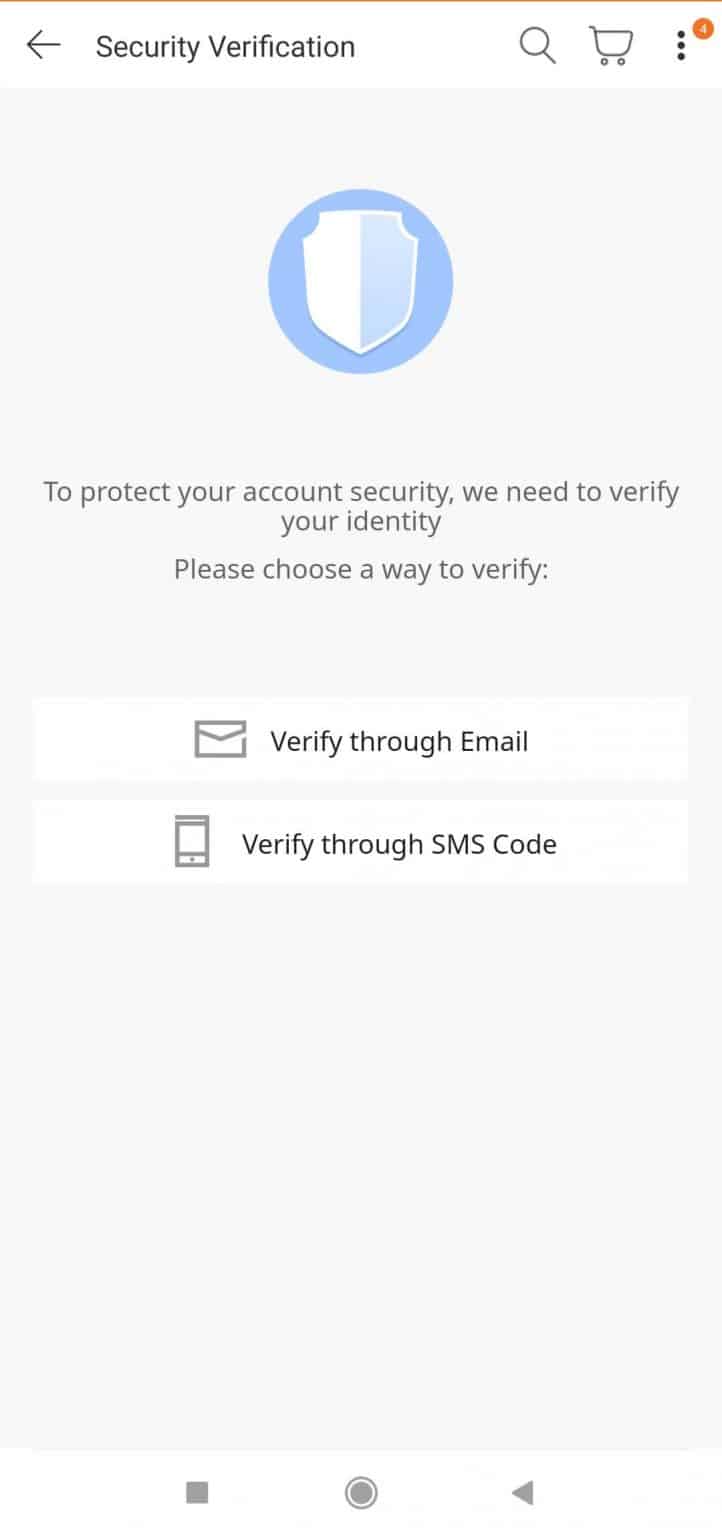This screenshot has width=722, height=1536.
Task: Open the shopping cart
Action: tap(610, 46)
